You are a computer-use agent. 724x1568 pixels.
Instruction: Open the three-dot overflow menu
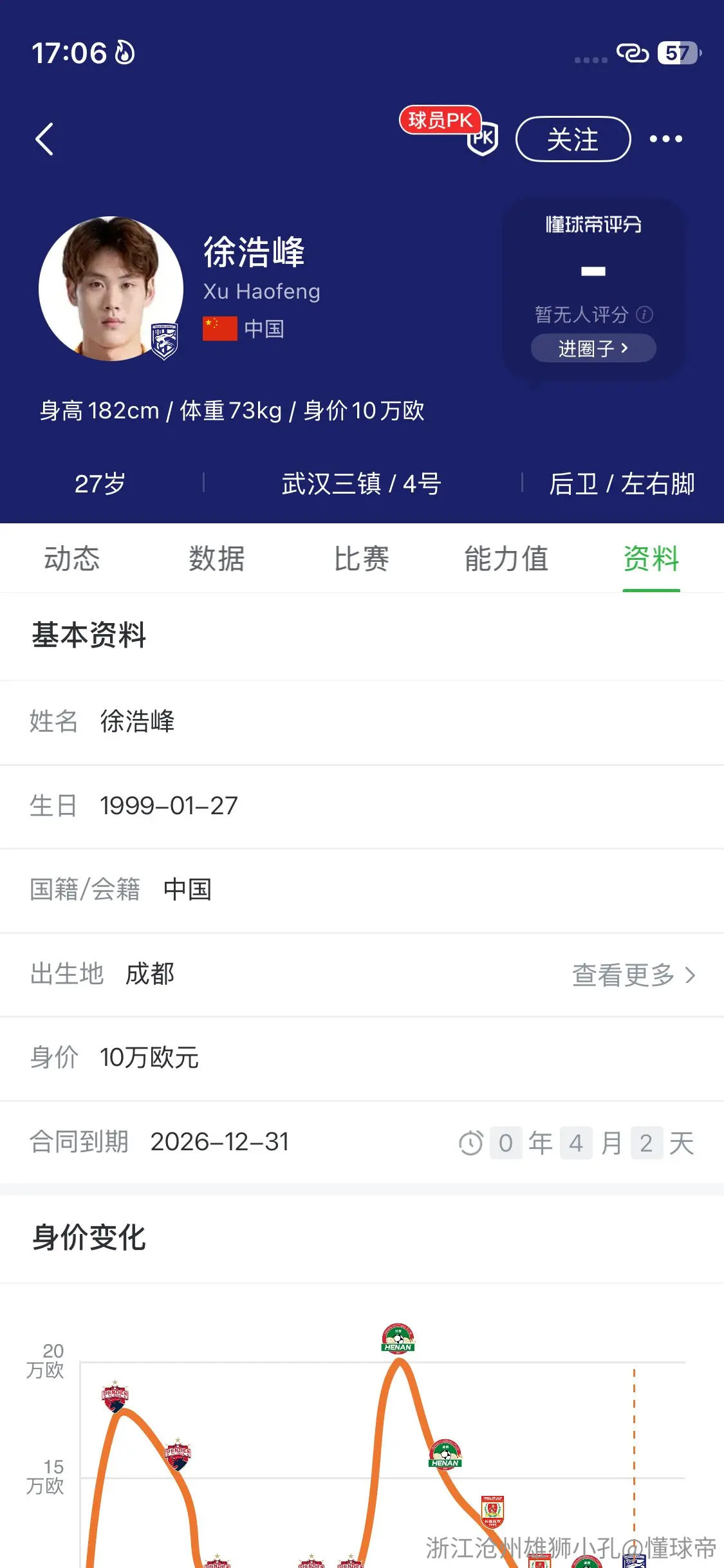coord(665,139)
